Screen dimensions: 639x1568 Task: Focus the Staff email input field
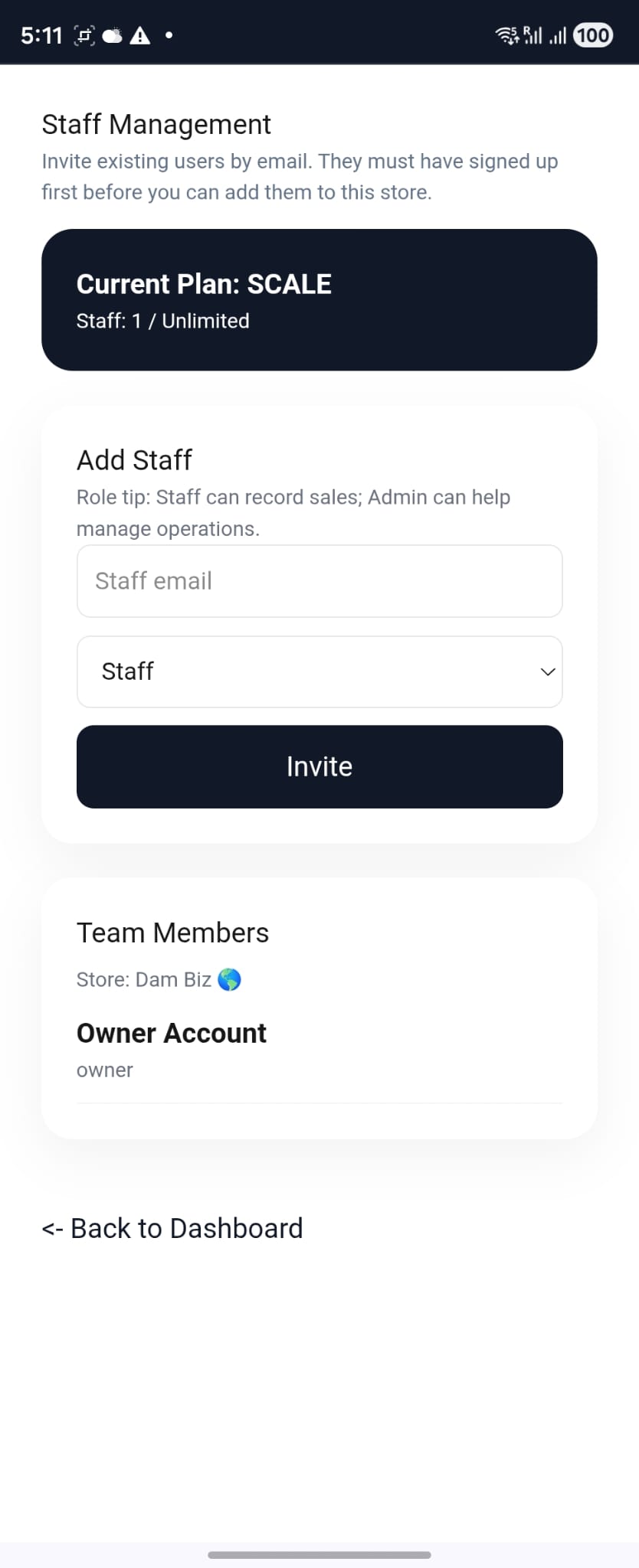319,581
